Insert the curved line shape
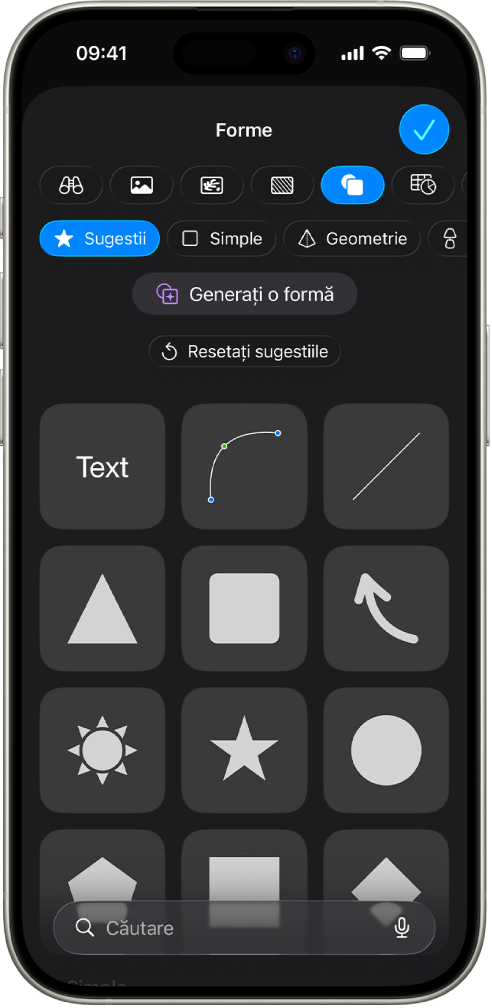The image size is (492, 1008). tap(244, 467)
